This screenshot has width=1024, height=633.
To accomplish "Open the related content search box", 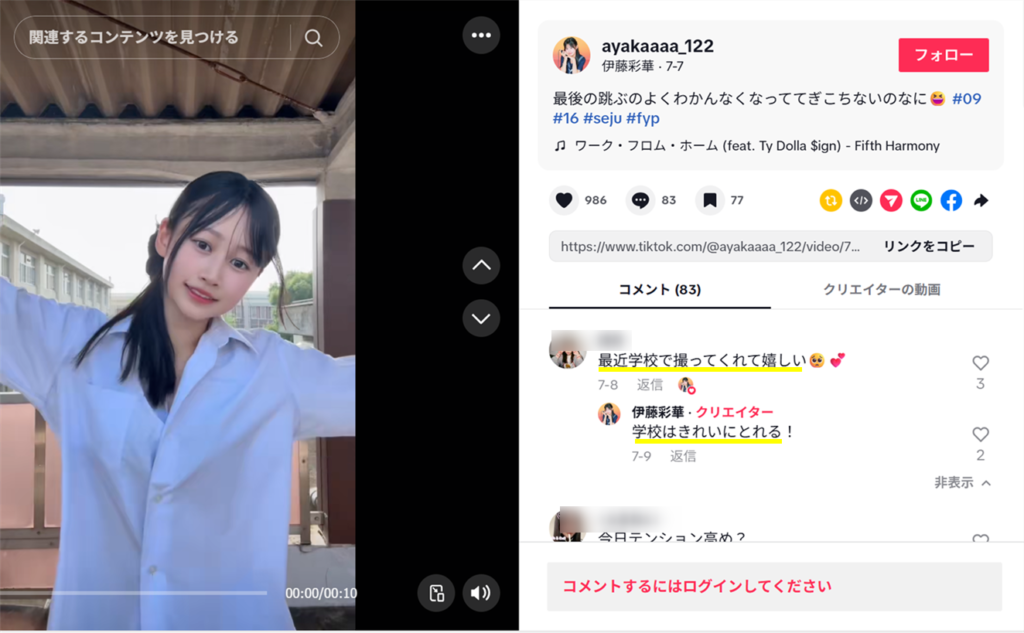I will 150,37.
